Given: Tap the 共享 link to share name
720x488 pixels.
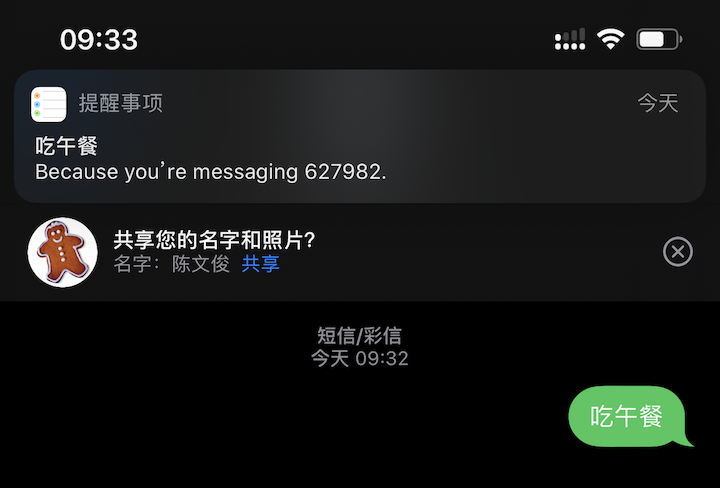Looking at the screenshot, I should pyautogui.click(x=261, y=265).
